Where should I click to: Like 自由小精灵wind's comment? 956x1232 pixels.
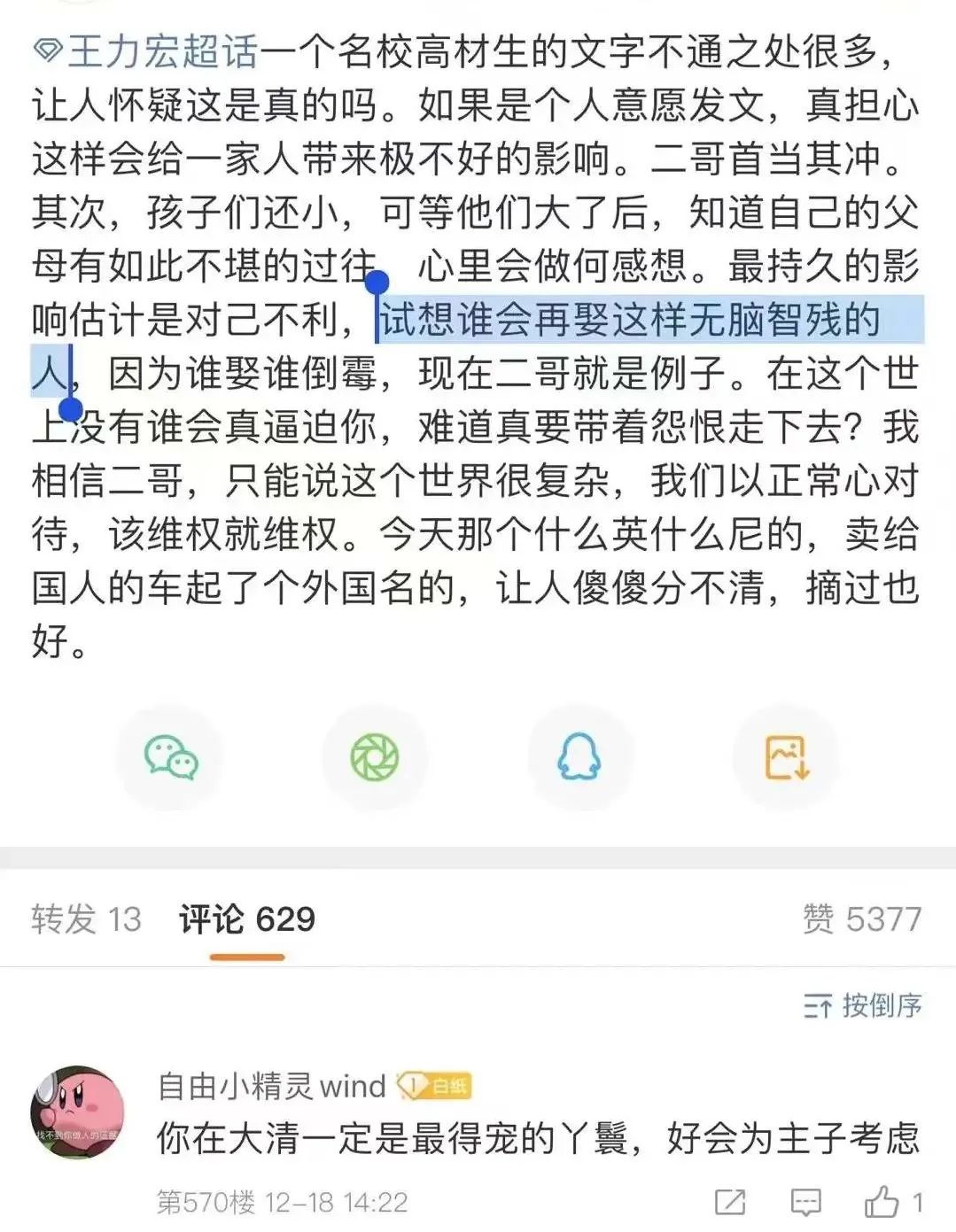[882, 1202]
